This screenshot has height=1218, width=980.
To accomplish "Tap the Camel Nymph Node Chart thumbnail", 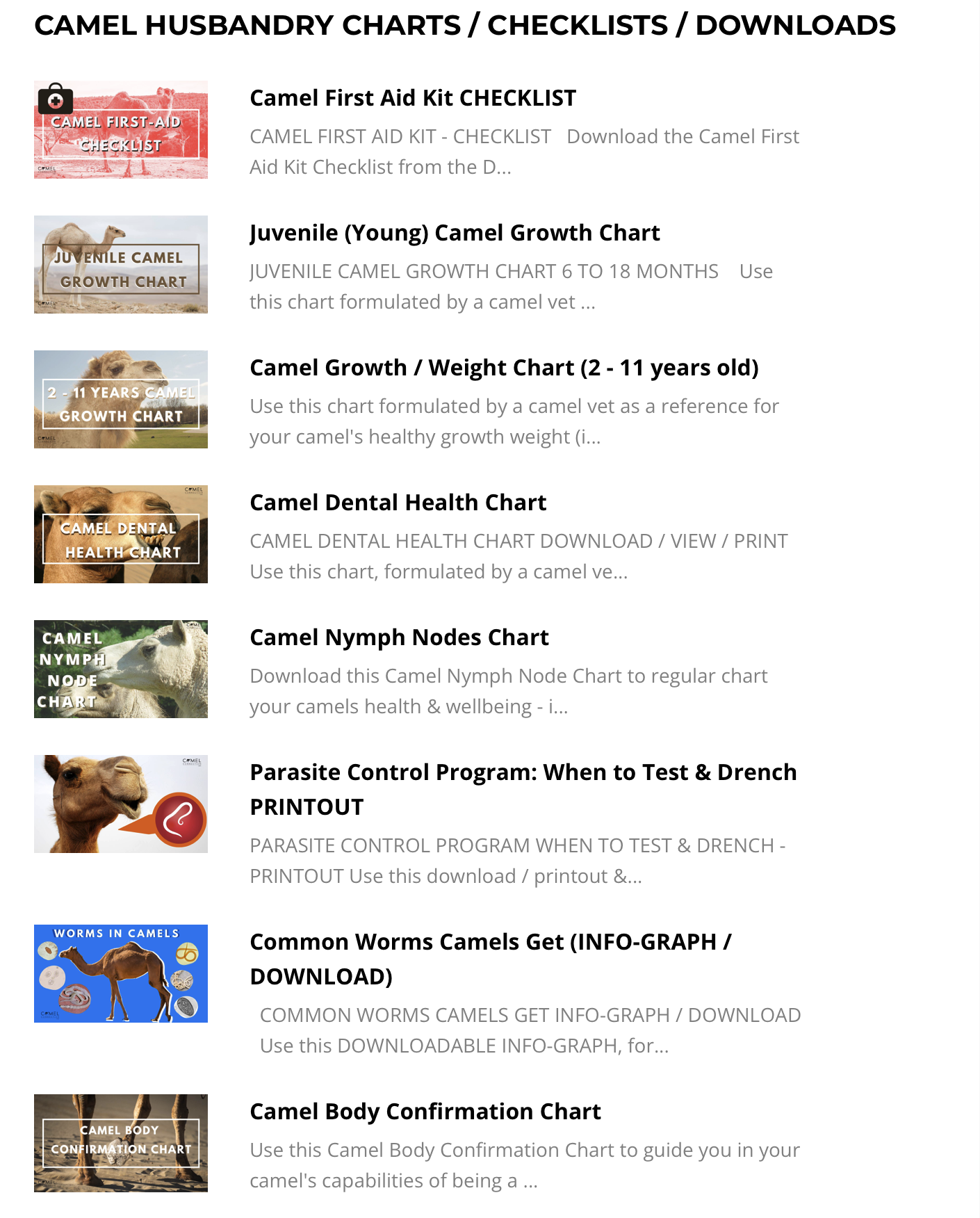I will point(121,669).
